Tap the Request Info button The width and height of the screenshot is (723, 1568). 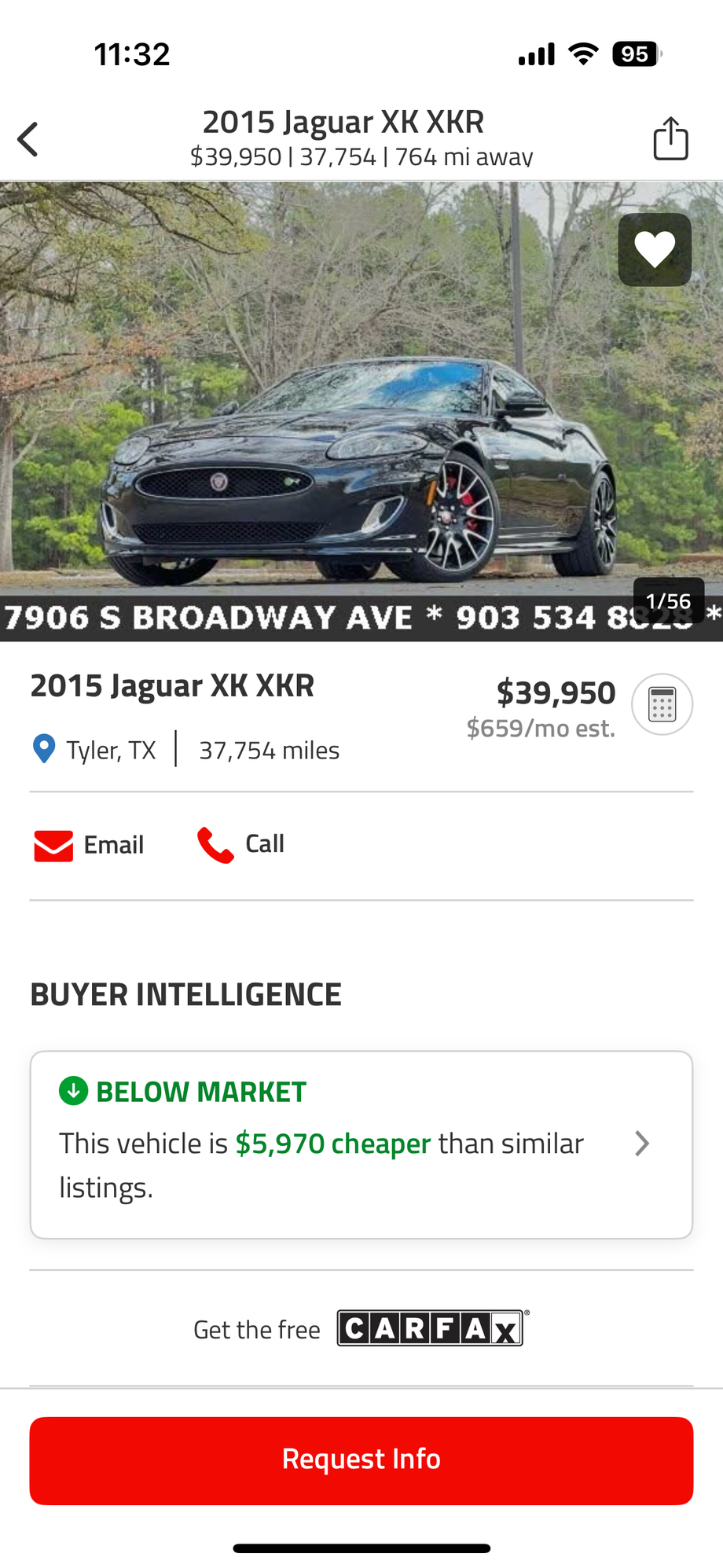[x=361, y=1460]
